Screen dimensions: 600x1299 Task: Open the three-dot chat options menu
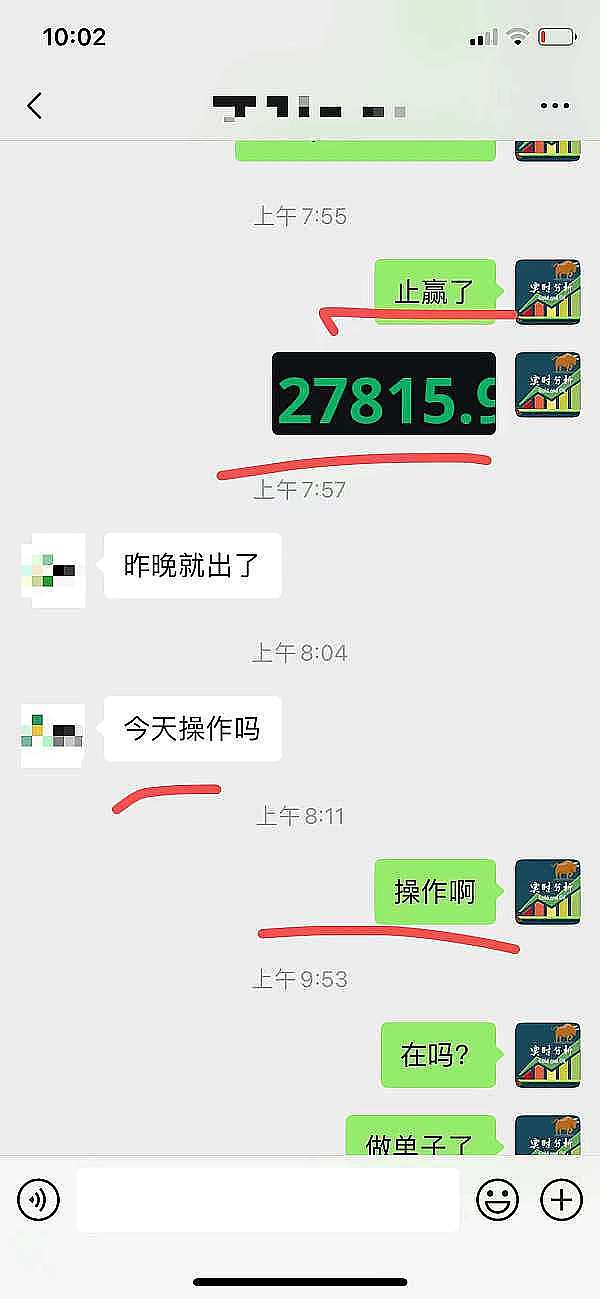click(554, 106)
